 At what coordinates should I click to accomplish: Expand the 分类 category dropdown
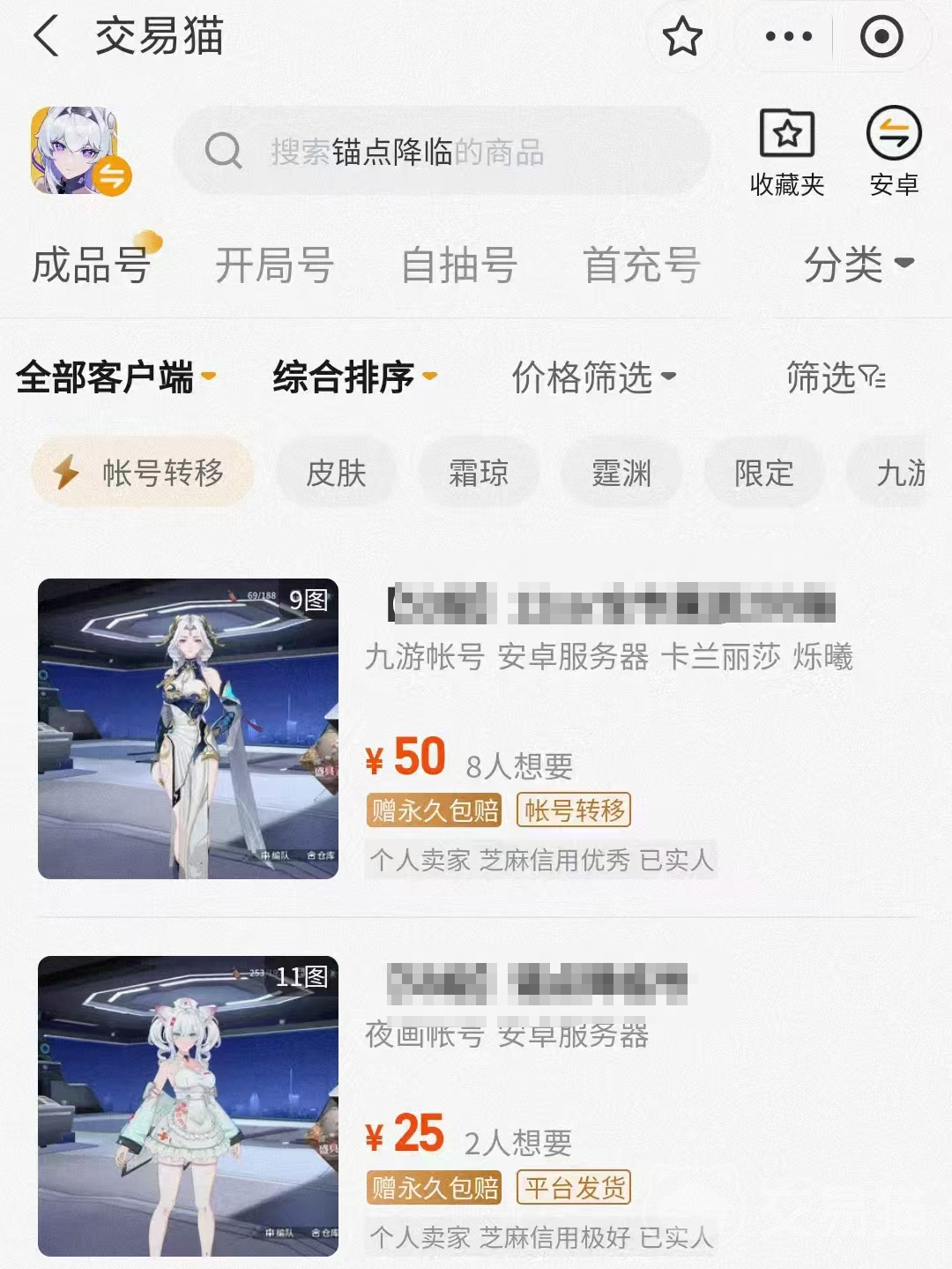pos(858,264)
